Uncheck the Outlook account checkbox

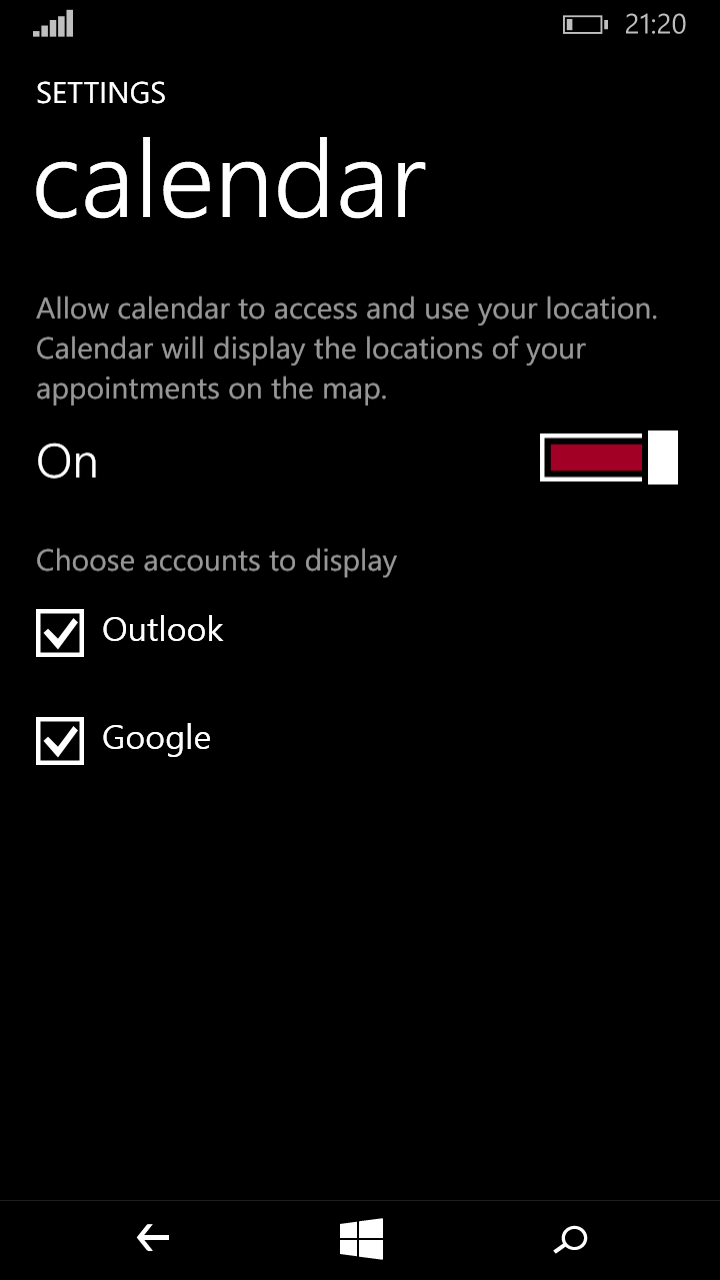(60, 633)
